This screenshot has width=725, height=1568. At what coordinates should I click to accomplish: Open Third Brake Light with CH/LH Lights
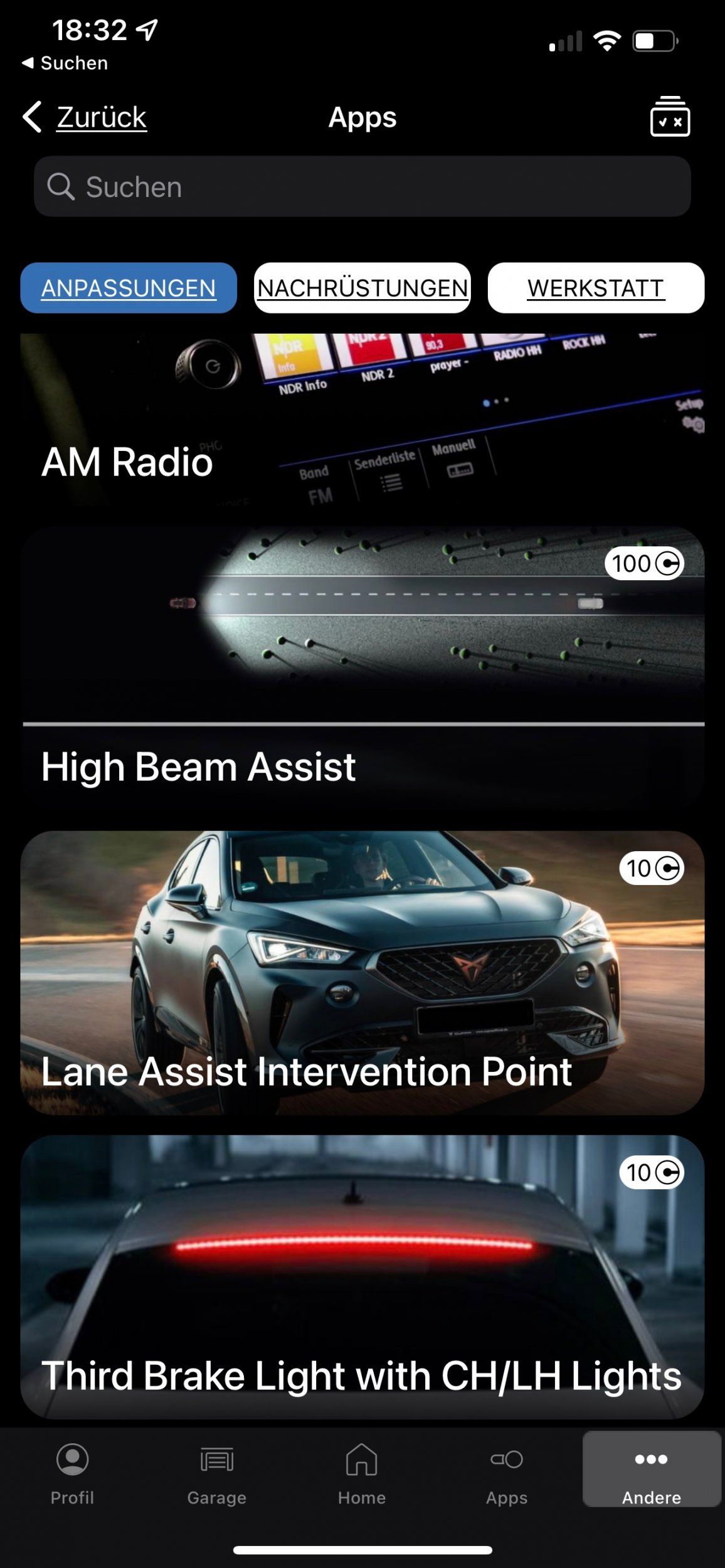362,1277
